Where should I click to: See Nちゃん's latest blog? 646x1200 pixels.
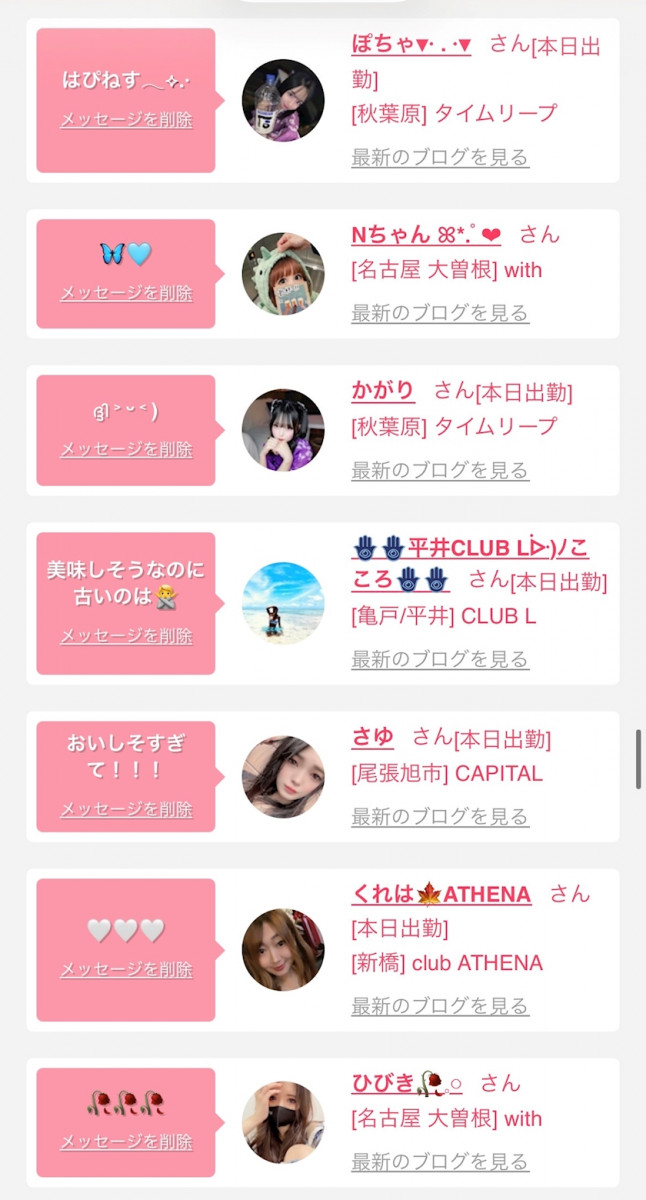(440, 313)
